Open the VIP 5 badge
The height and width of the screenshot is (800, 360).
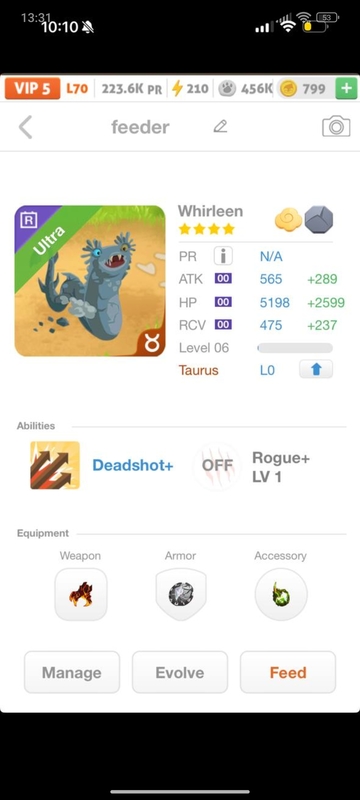click(x=33, y=88)
